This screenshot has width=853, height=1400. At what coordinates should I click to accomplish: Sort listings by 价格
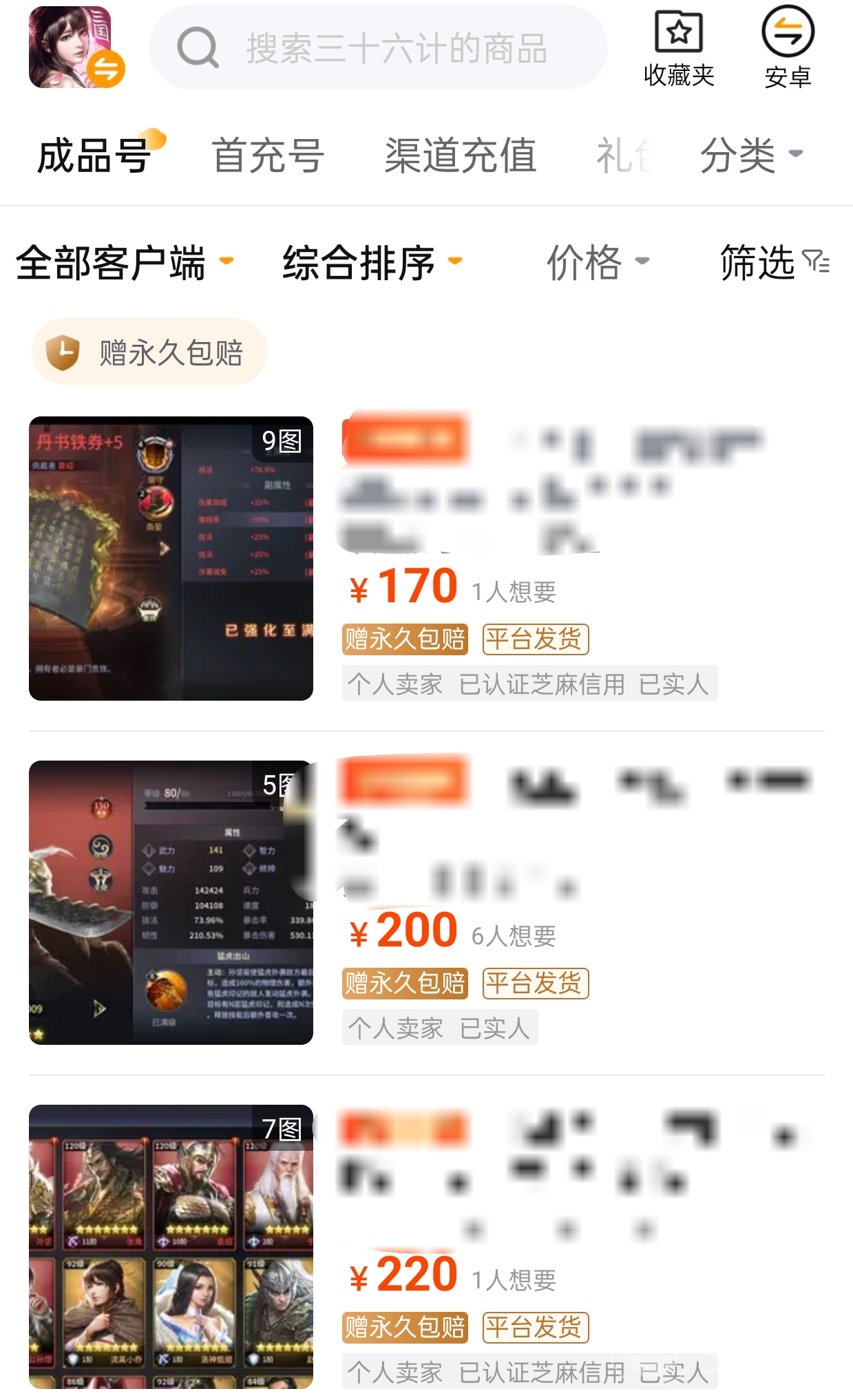pyautogui.click(x=597, y=262)
